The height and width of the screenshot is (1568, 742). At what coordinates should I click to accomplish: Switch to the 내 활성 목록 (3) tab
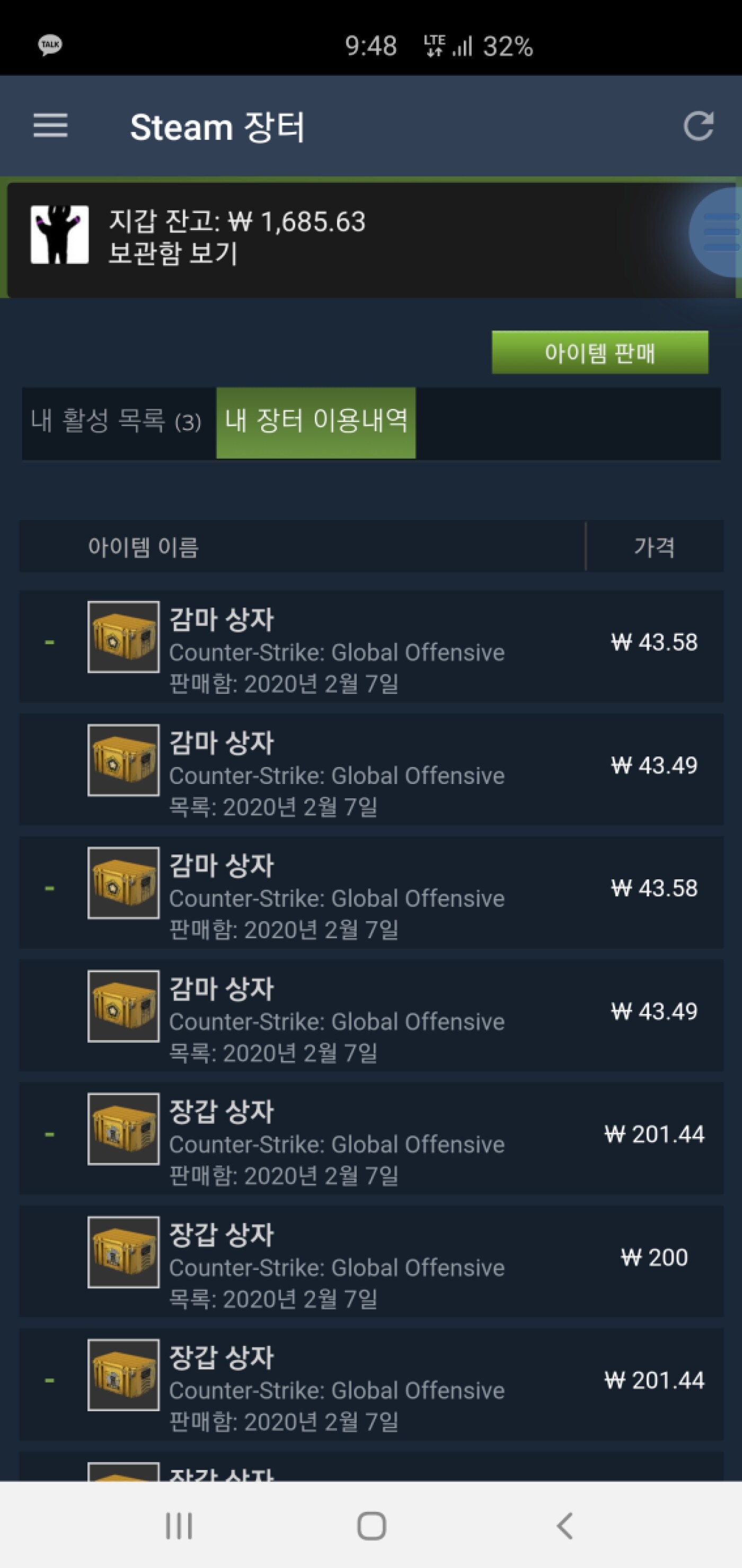[116, 422]
